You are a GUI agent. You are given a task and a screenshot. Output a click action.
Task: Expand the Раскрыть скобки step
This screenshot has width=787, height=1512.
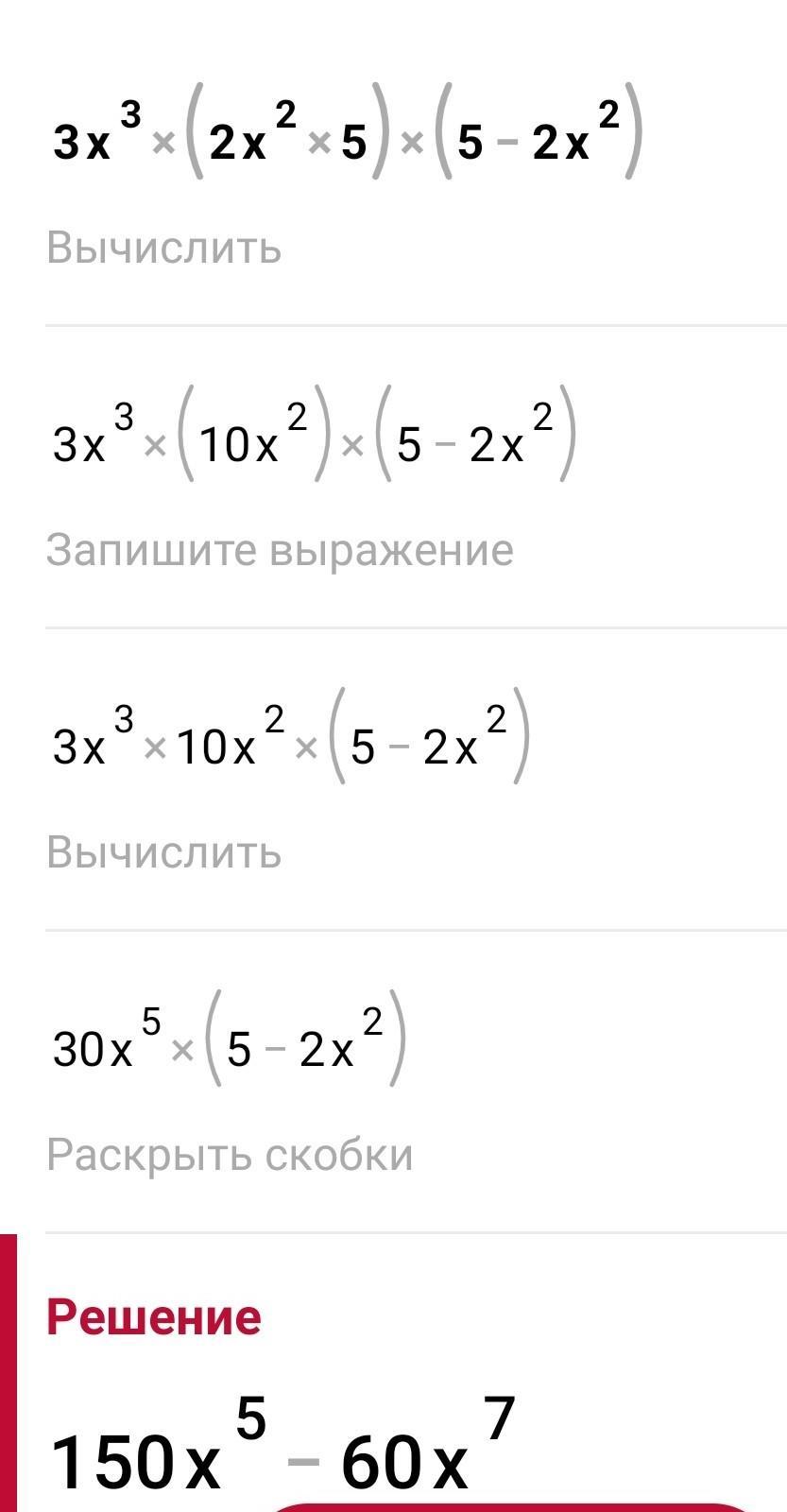point(230,1155)
